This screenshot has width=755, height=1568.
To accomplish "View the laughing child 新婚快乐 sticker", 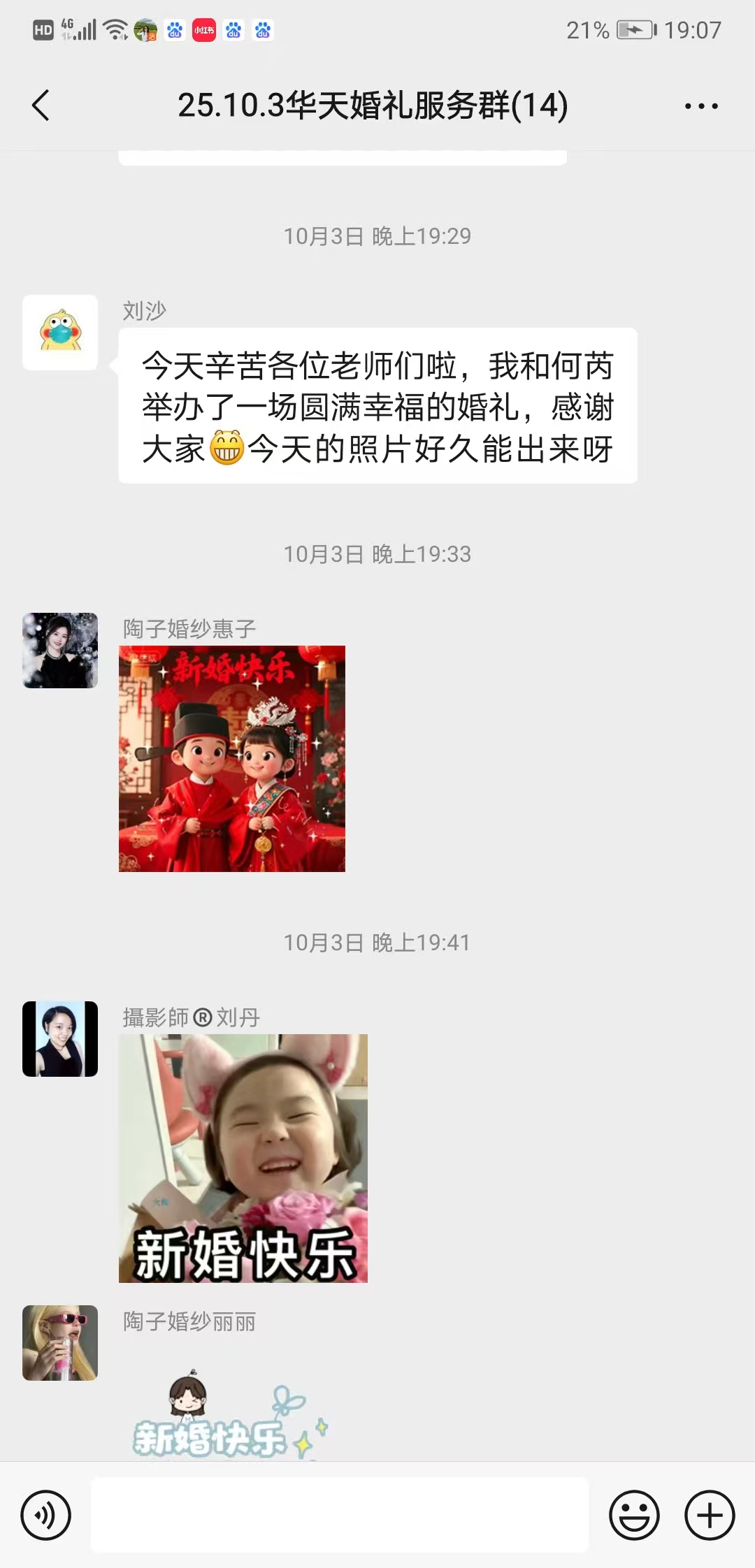I will [x=243, y=1158].
